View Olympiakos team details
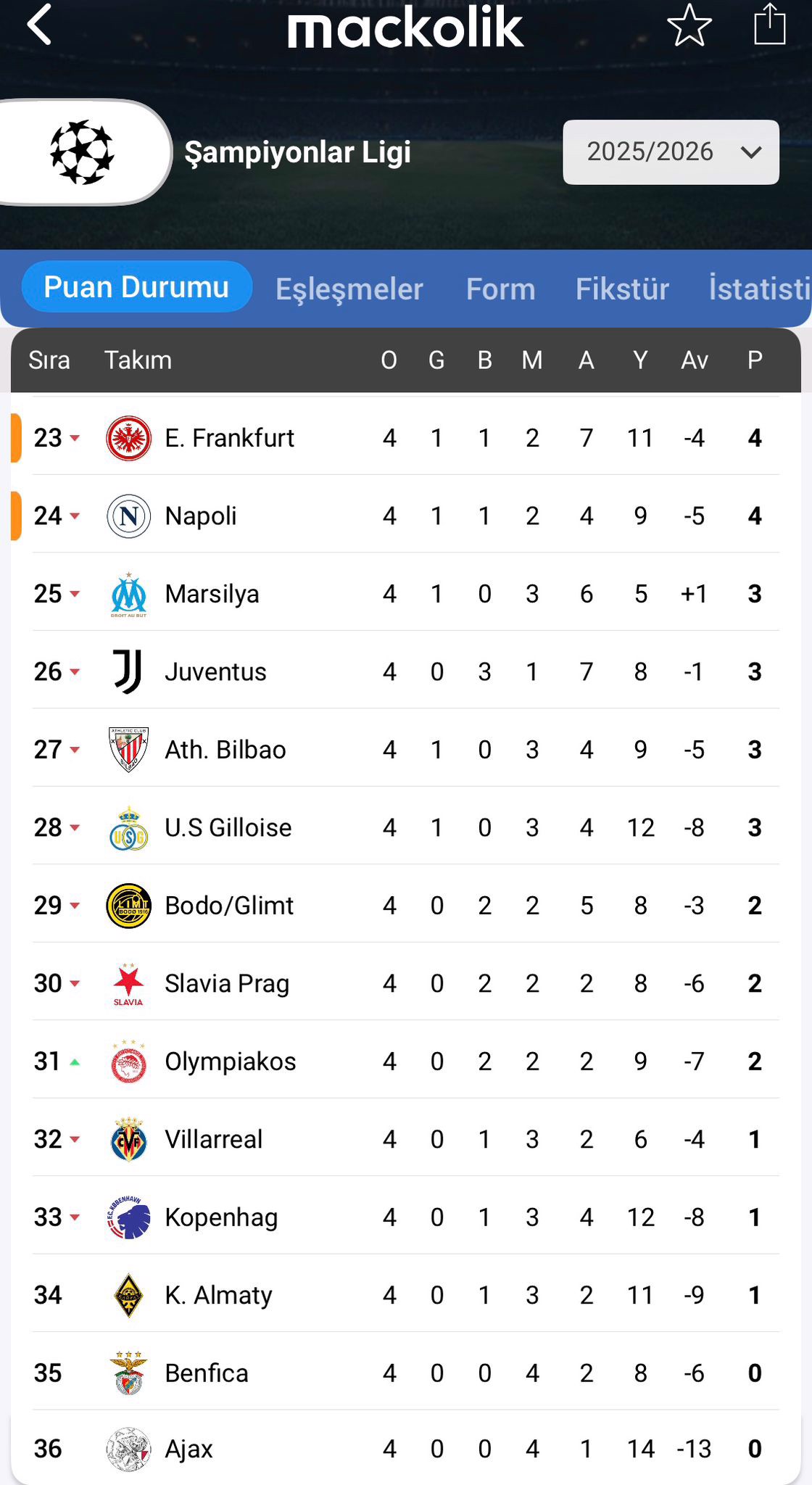Viewport: 812px width, 1485px height. [x=230, y=1062]
